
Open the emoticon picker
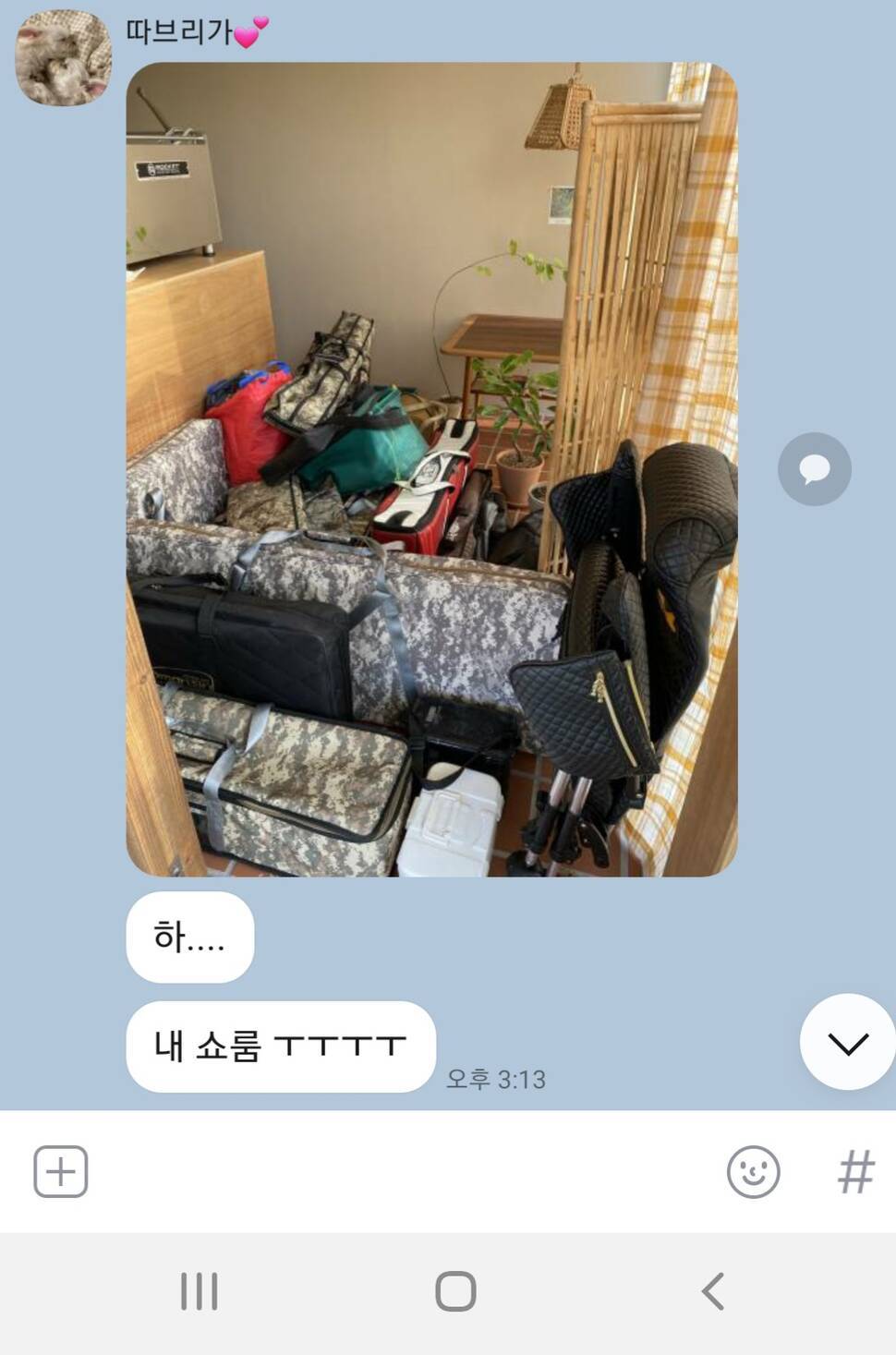753,1172
